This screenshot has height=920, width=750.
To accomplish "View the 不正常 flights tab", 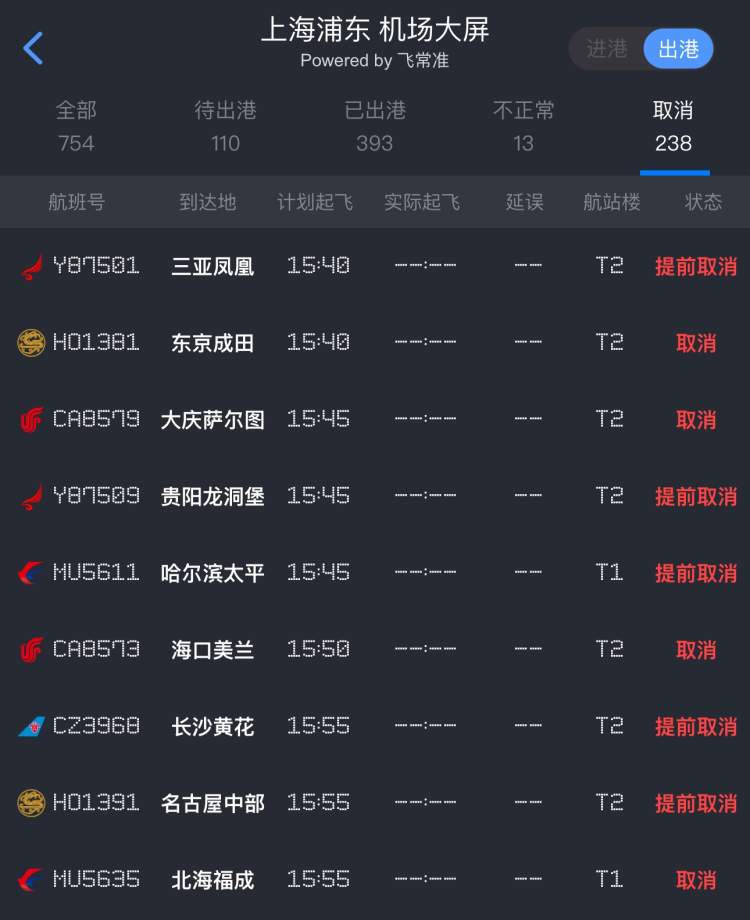I will 523,126.
